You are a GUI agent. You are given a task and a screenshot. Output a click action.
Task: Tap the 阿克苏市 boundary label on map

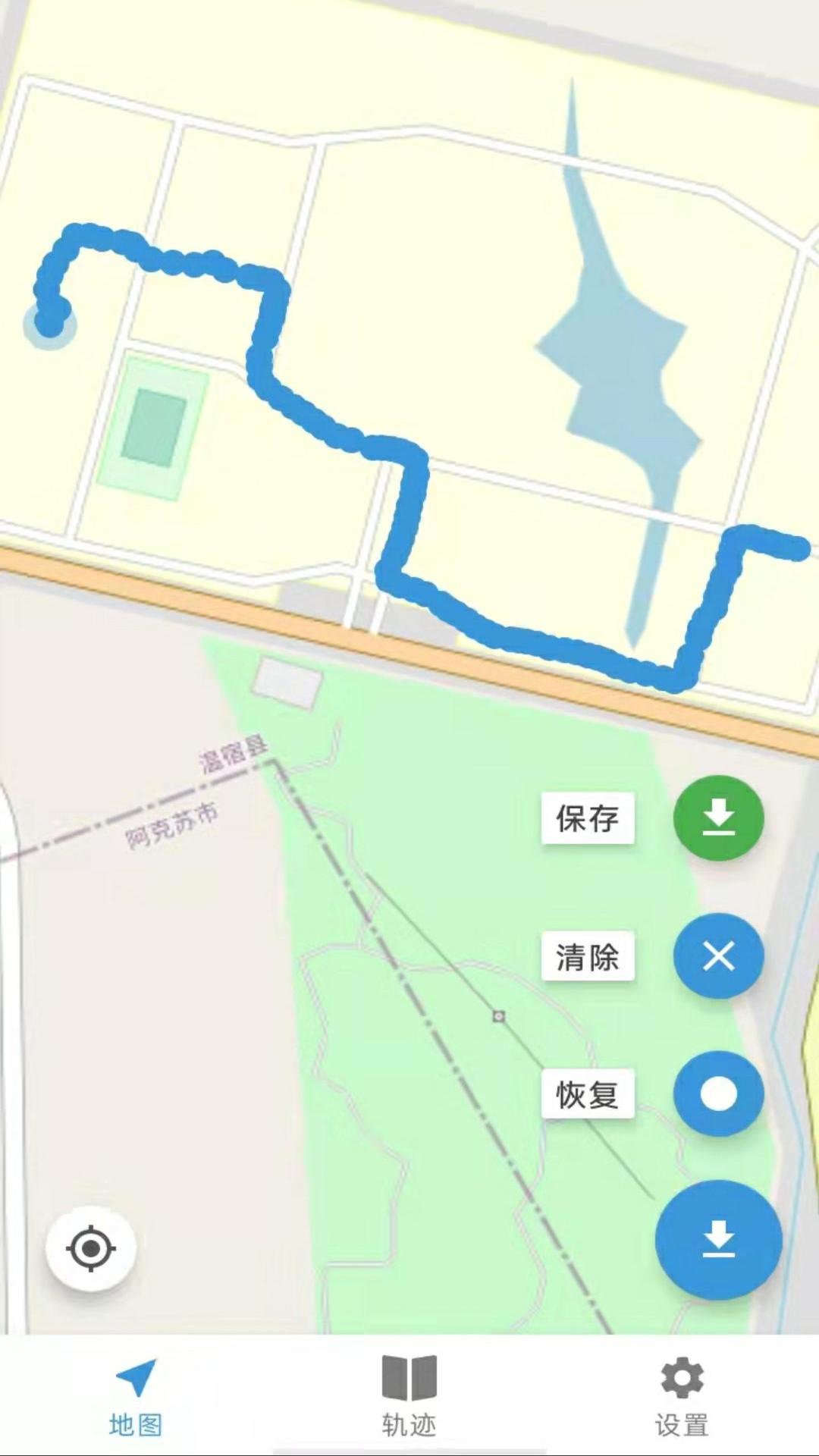point(171,827)
